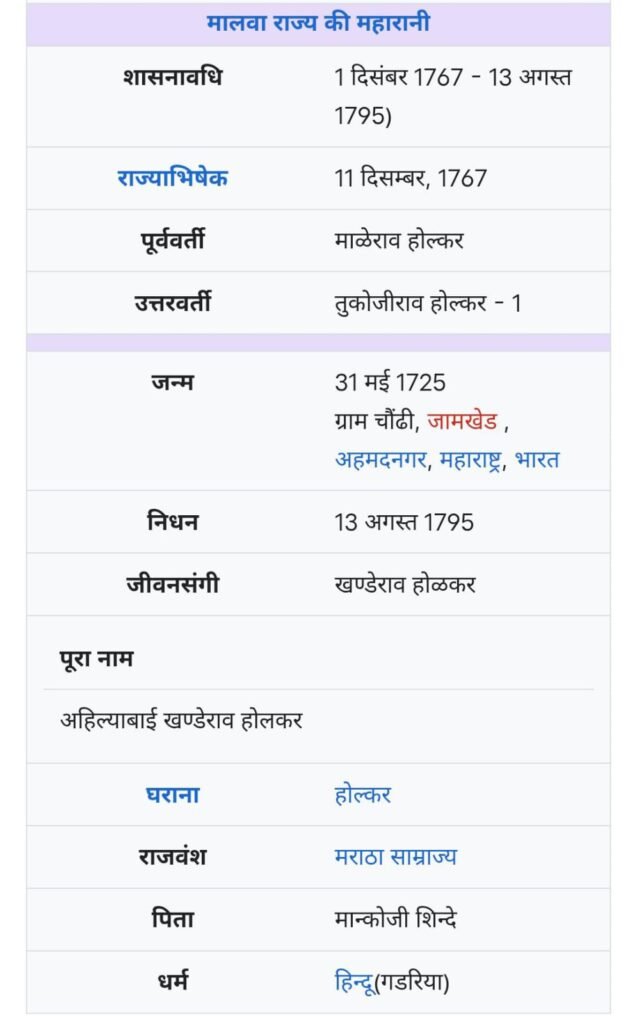
Task: Open the महाराष्ट्र link
Action: pyautogui.click(x=471, y=460)
